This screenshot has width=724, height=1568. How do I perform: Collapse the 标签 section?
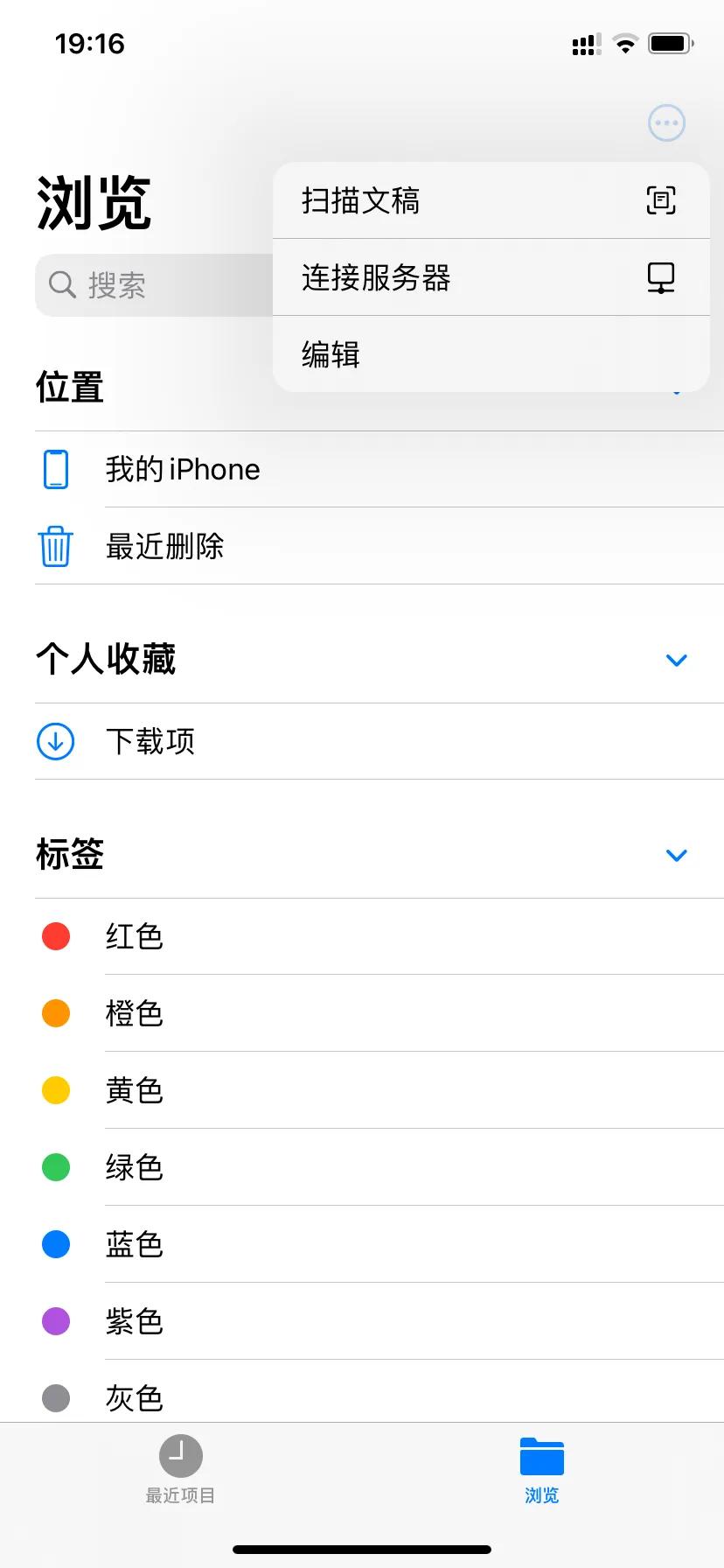pyautogui.click(x=676, y=855)
